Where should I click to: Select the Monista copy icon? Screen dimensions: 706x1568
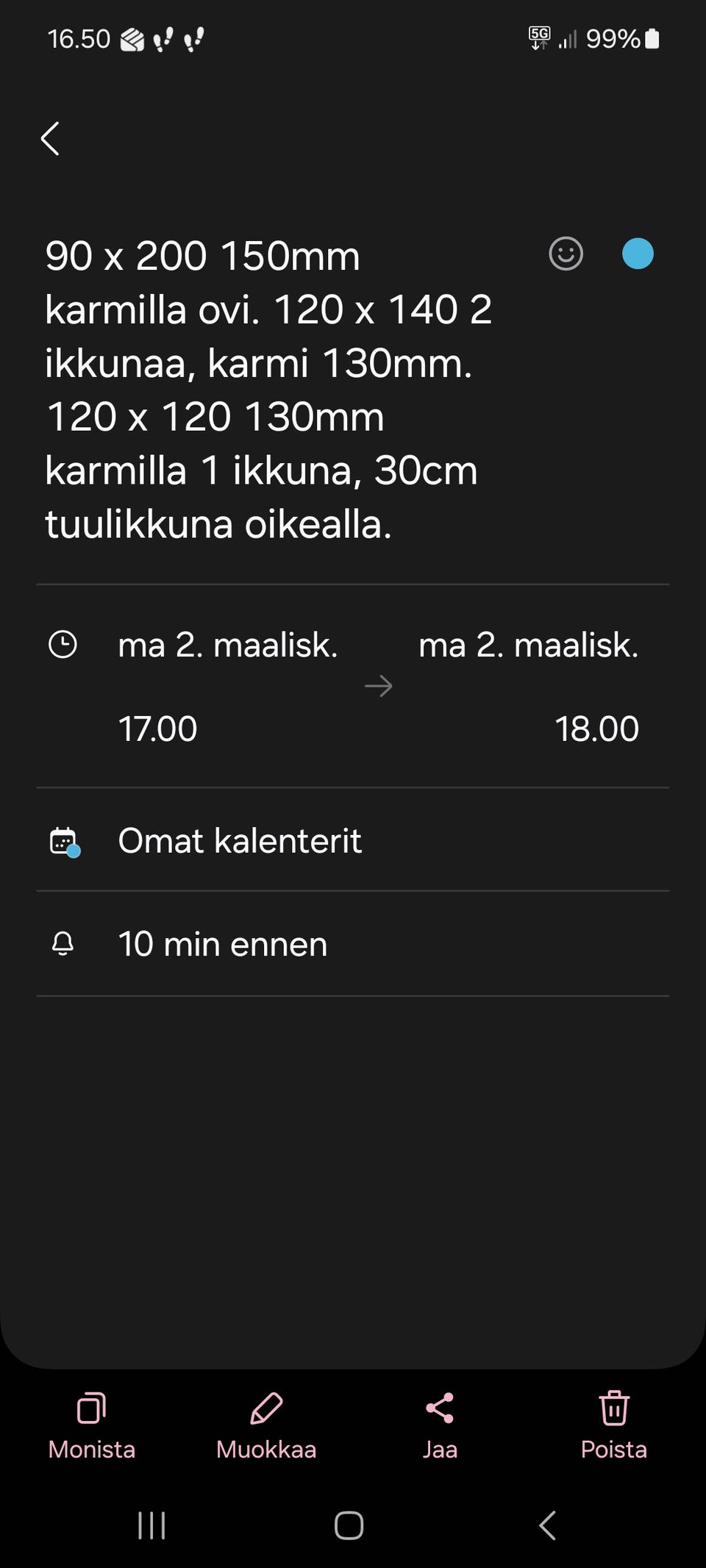pyautogui.click(x=91, y=1408)
